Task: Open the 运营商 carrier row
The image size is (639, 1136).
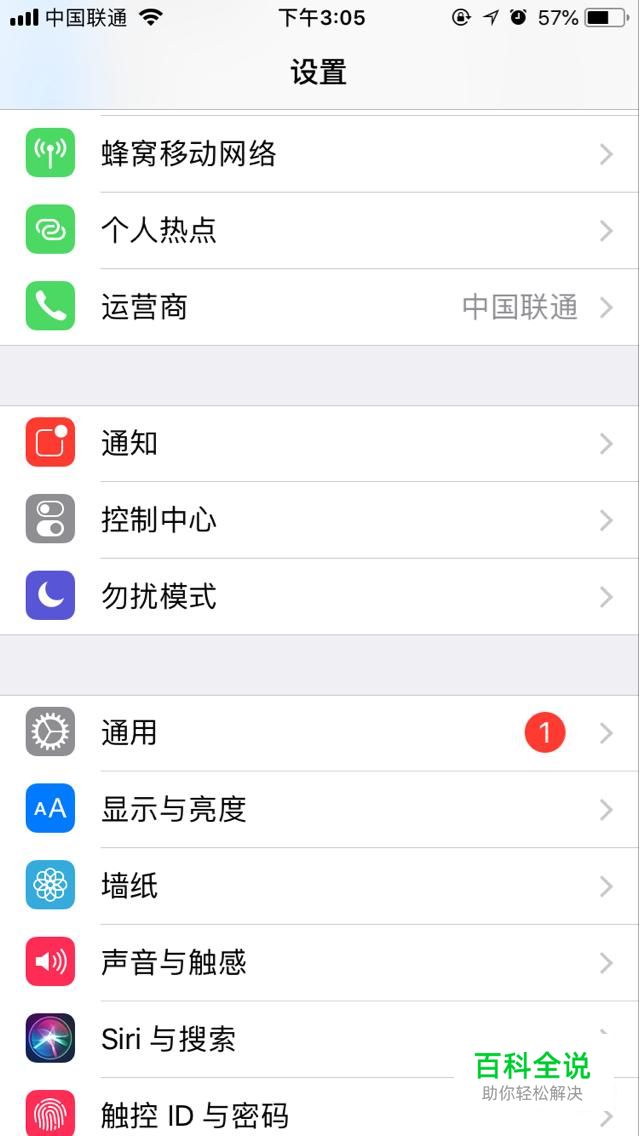Action: click(x=320, y=307)
